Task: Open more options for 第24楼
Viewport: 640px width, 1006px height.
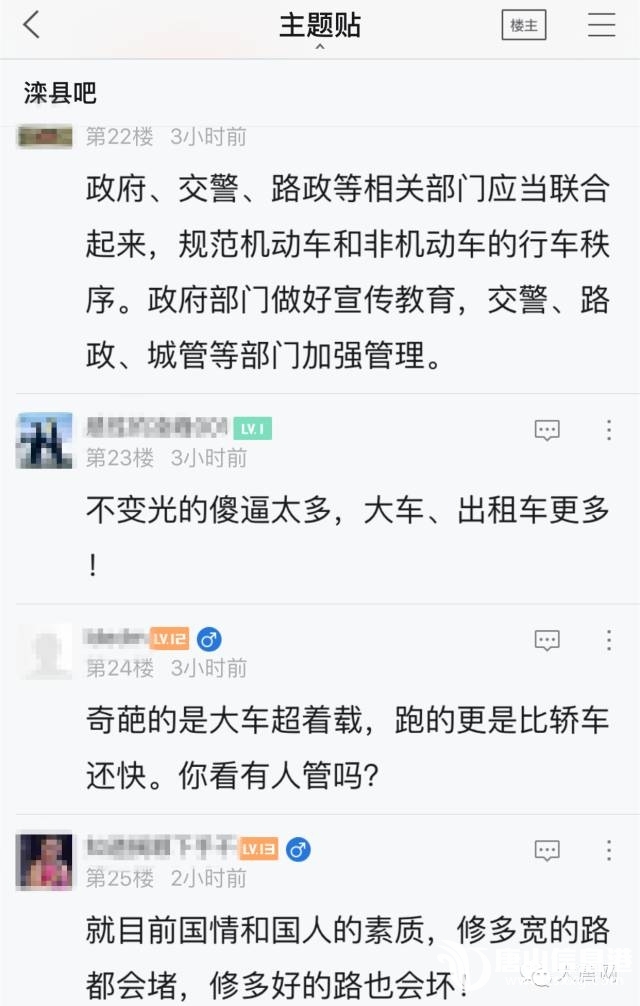Action: pyautogui.click(x=608, y=641)
